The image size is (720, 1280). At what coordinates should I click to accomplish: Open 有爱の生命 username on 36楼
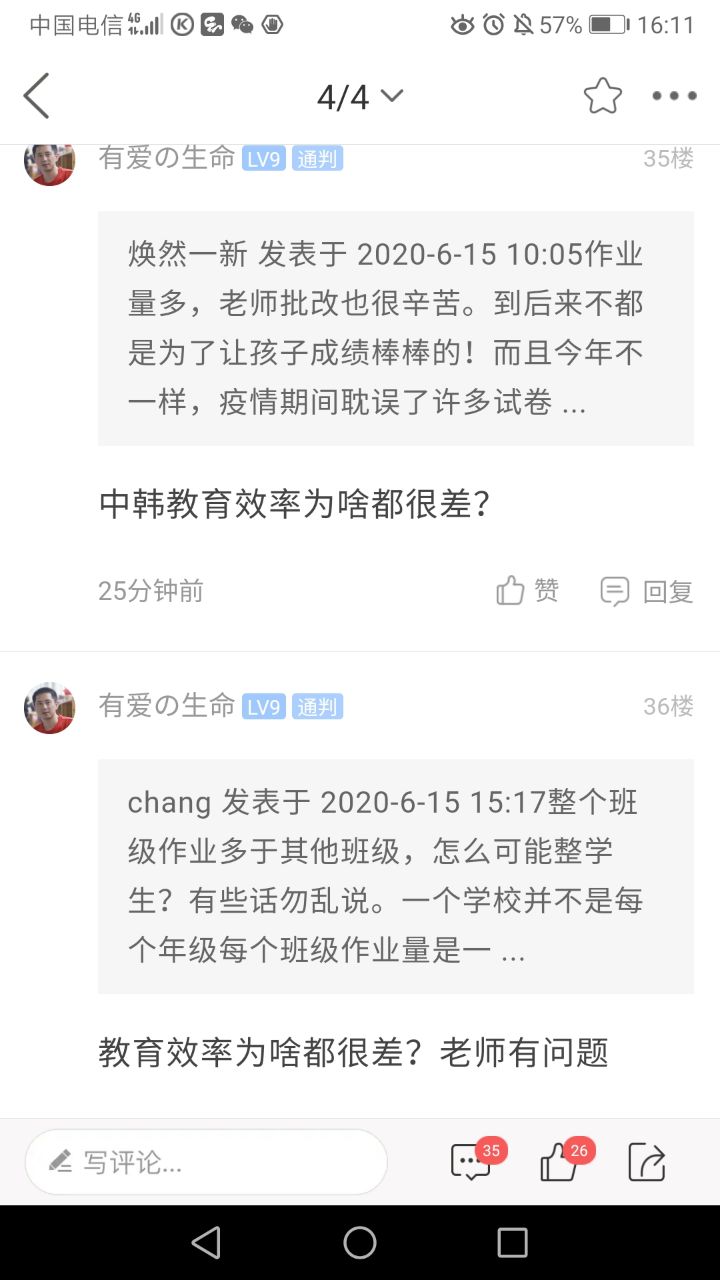click(x=167, y=706)
